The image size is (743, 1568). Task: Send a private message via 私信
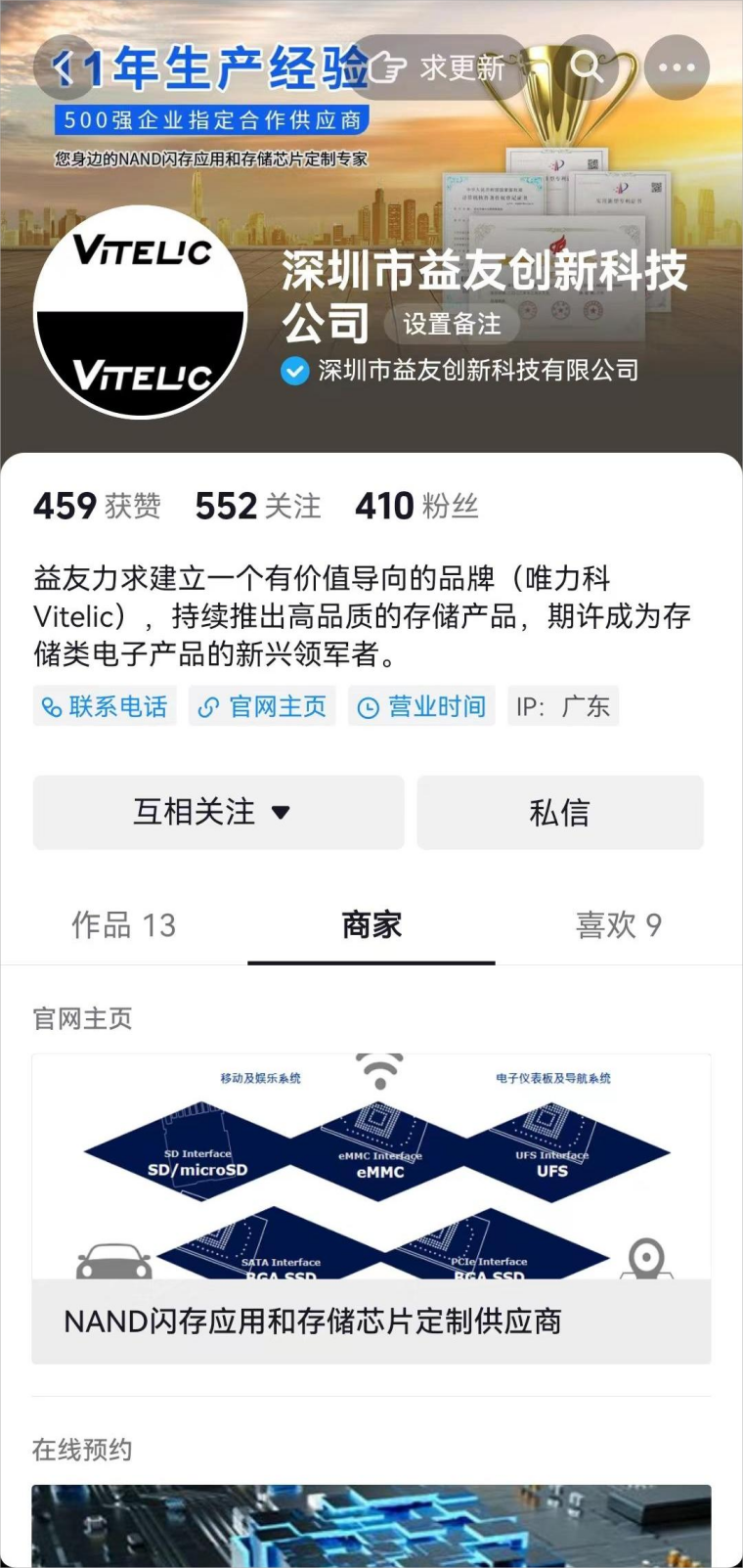[560, 812]
